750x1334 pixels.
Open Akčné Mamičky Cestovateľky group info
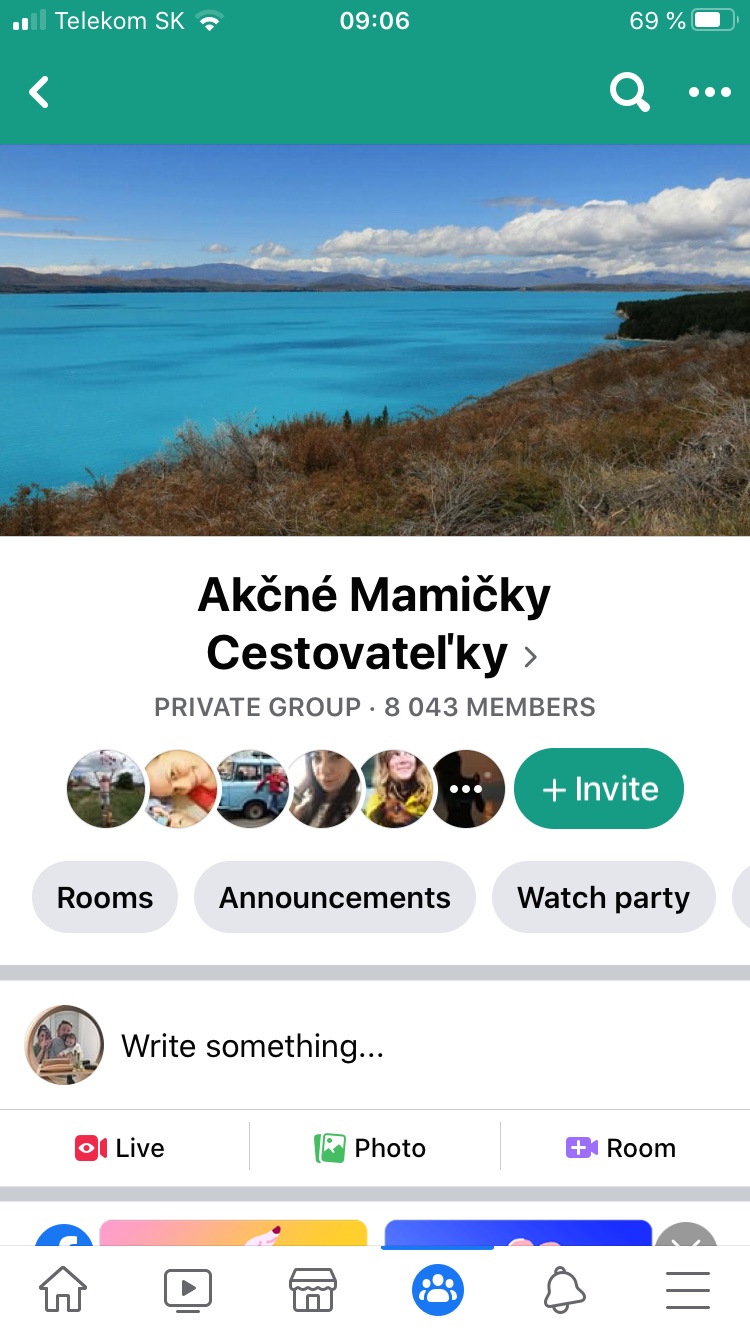[374, 625]
